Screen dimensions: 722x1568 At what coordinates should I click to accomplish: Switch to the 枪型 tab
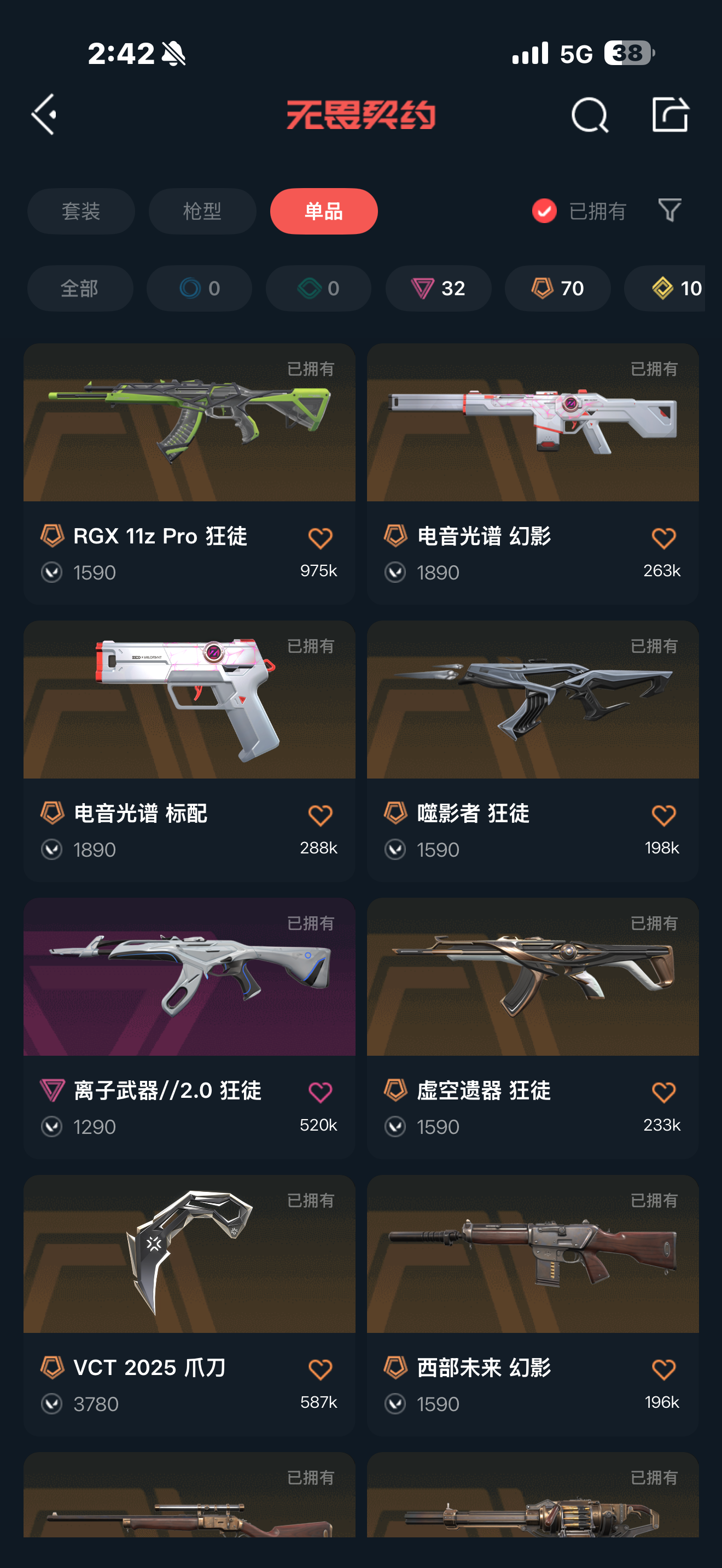[x=202, y=211]
